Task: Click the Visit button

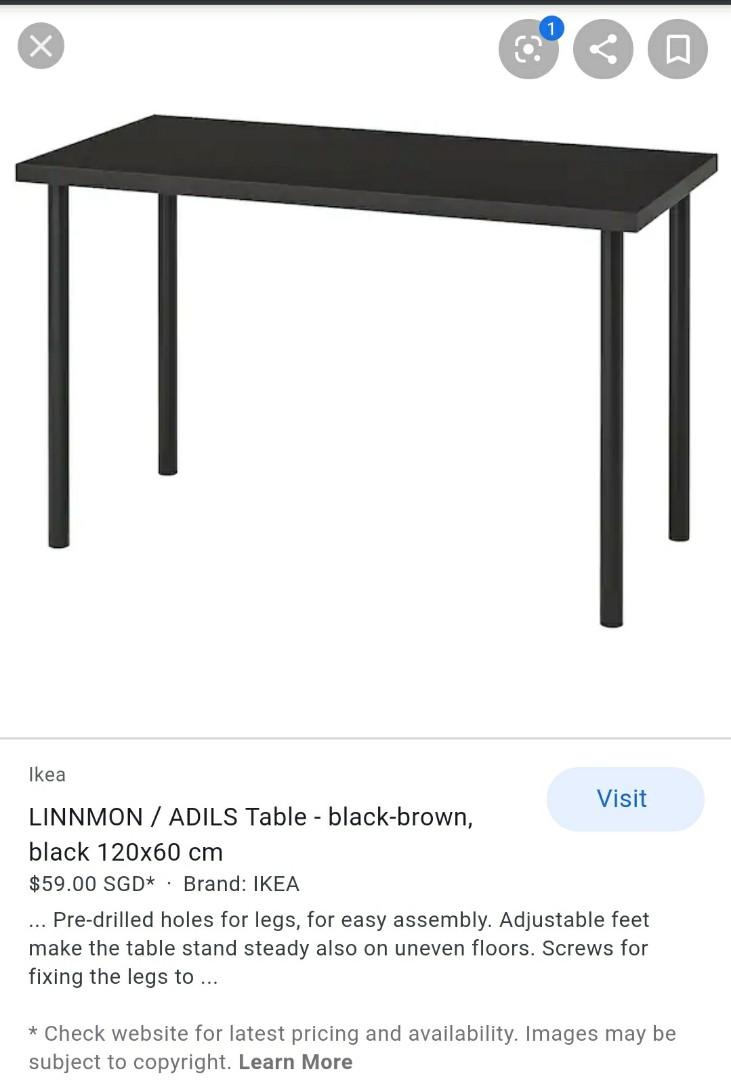Action: 625,799
